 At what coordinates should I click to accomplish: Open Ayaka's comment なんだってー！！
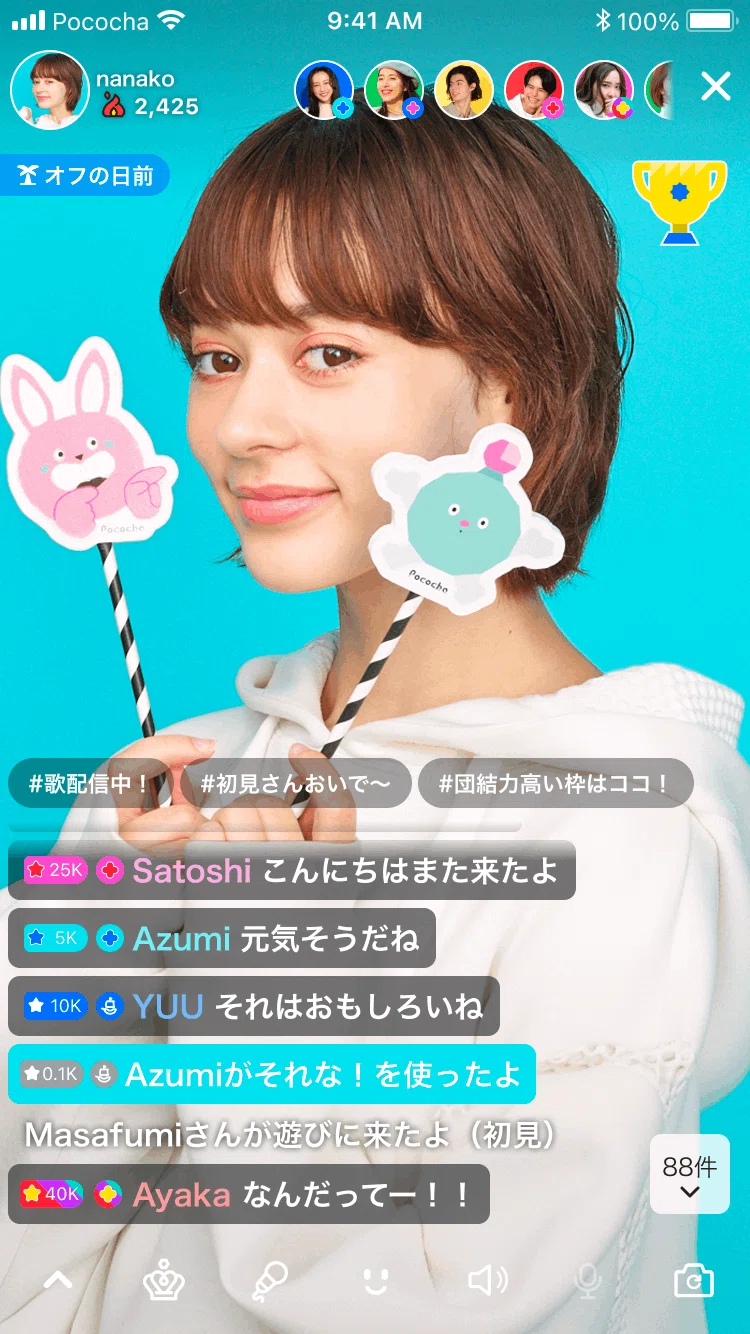point(248,1195)
